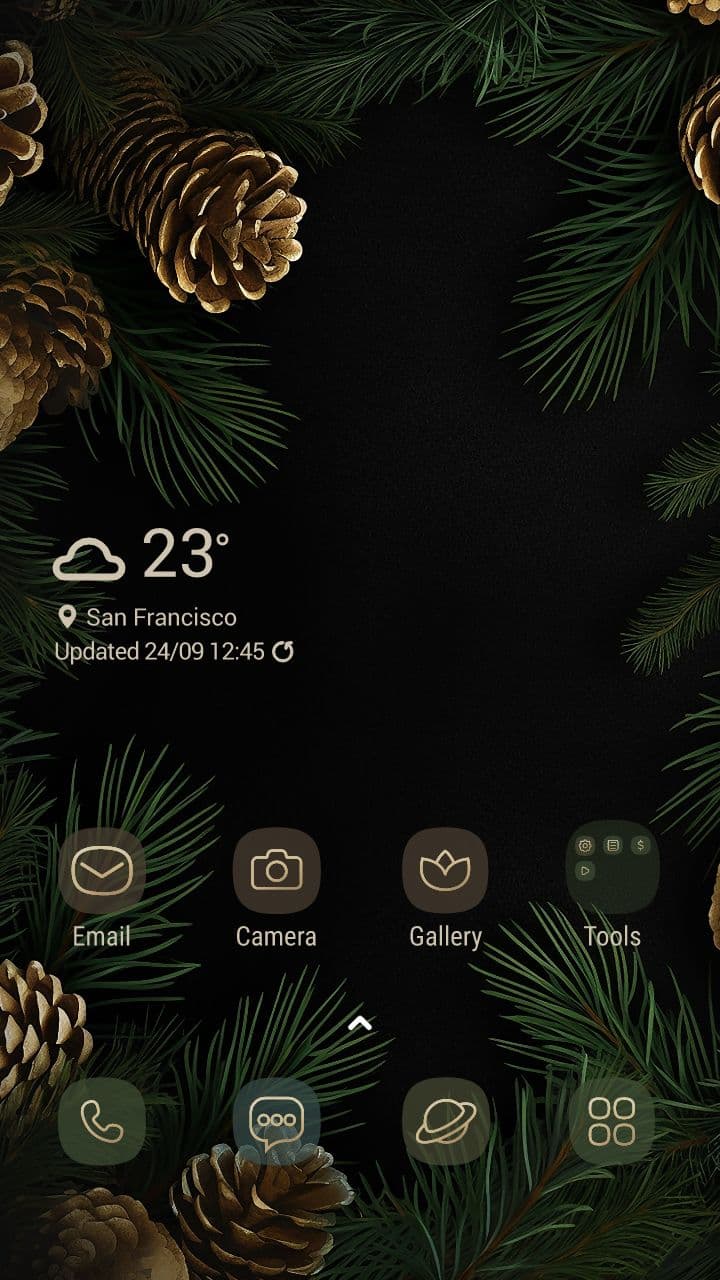
Task: Open the Phone dialer in the dock
Action: (102, 1121)
